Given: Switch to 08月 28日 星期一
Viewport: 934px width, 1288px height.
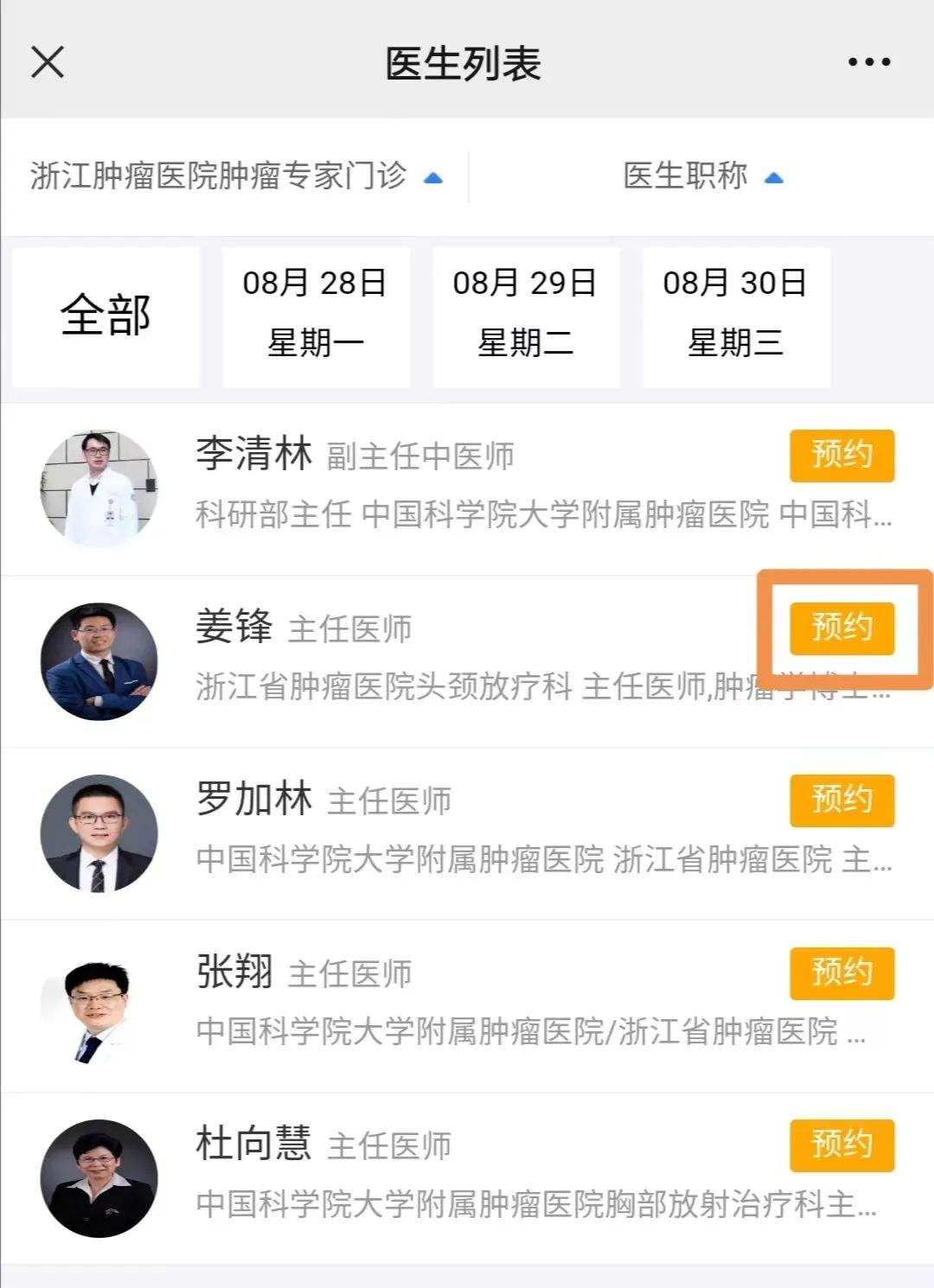Looking at the screenshot, I should point(315,316).
